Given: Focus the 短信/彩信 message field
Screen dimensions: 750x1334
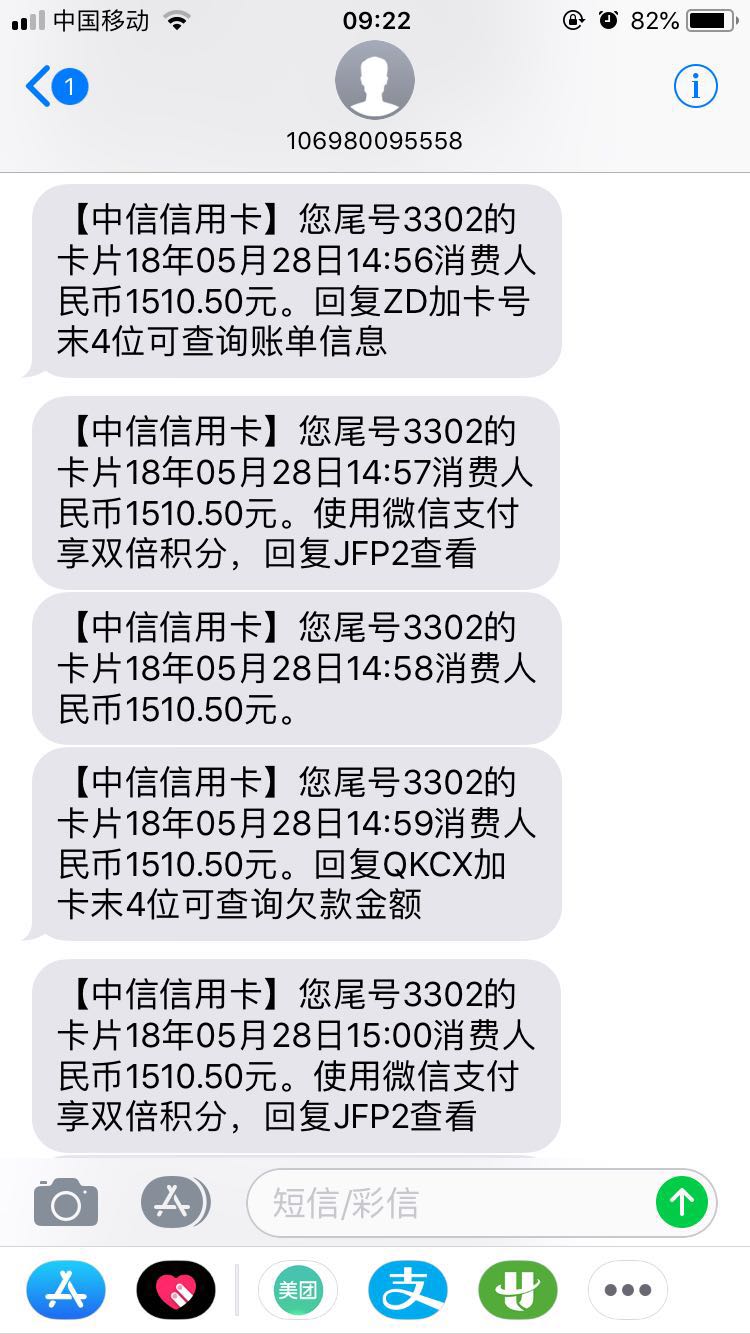Looking at the screenshot, I should (x=450, y=1202).
